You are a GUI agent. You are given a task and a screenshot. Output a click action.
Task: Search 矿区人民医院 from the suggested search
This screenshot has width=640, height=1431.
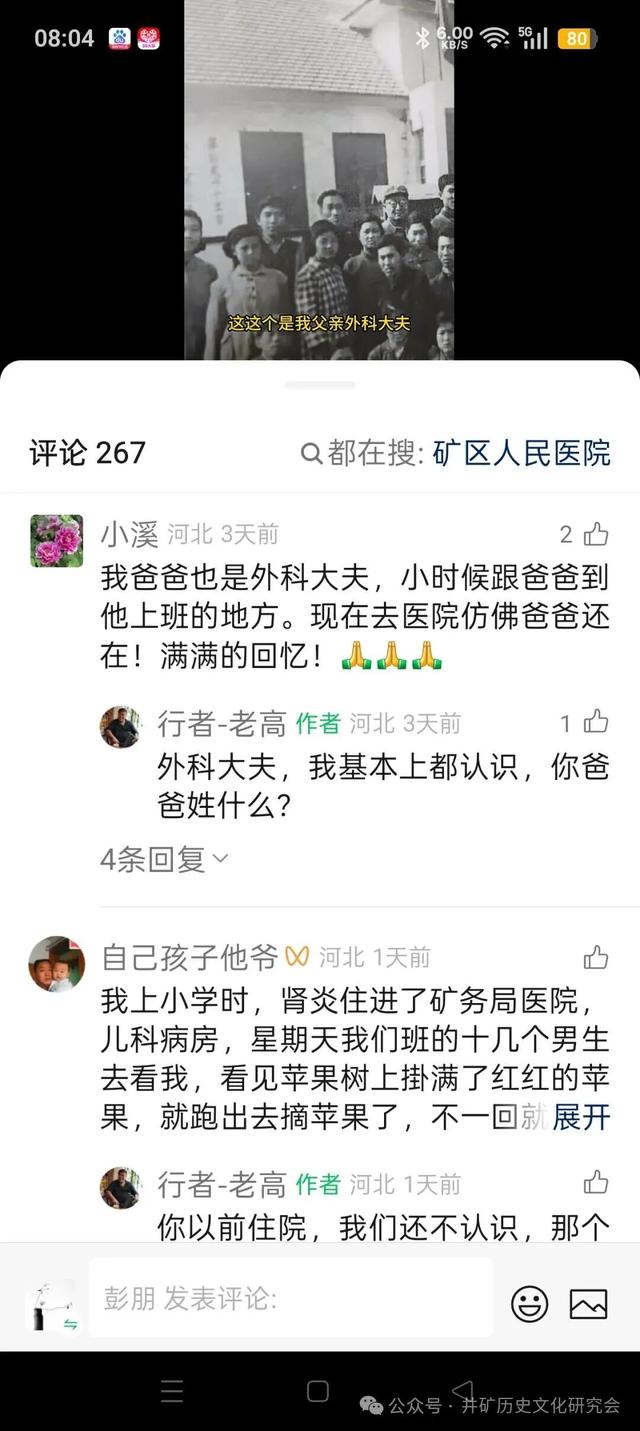pyautogui.click(x=520, y=453)
